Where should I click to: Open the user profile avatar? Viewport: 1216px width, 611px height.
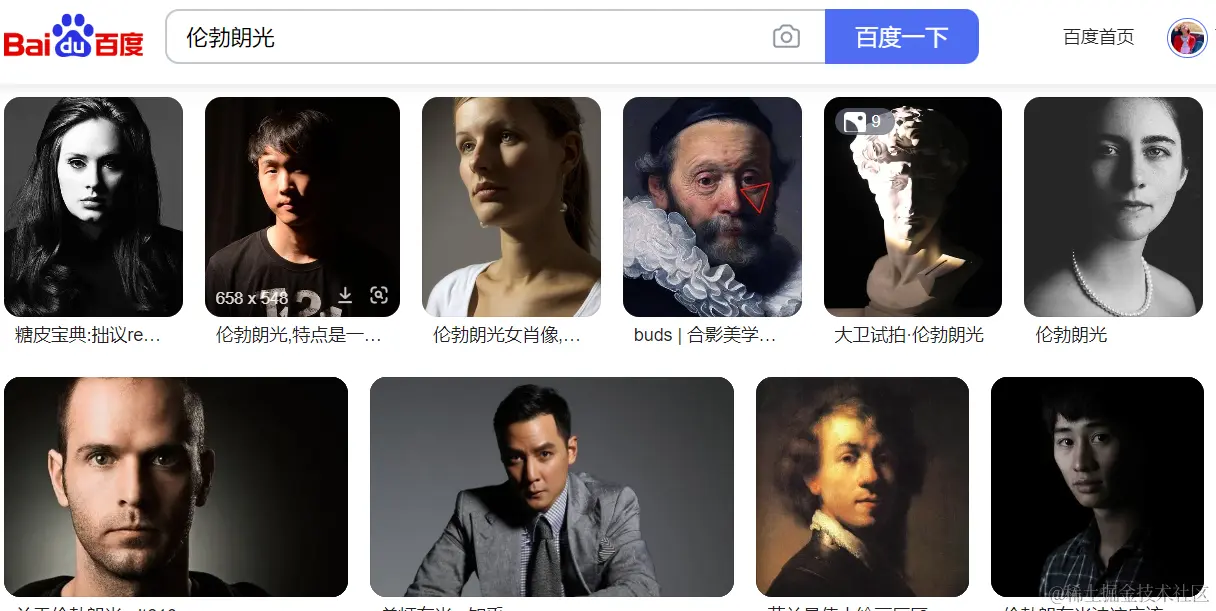pos(1187,39)
